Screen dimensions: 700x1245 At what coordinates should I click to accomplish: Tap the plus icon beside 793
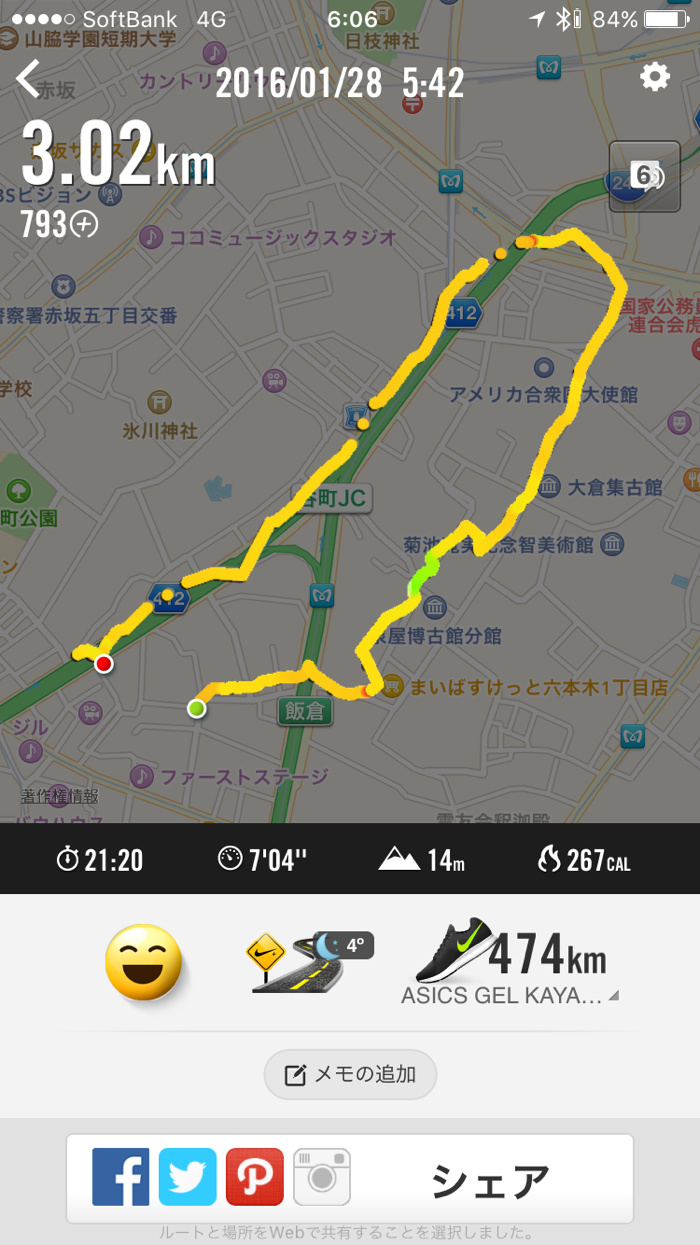[84, 225]
